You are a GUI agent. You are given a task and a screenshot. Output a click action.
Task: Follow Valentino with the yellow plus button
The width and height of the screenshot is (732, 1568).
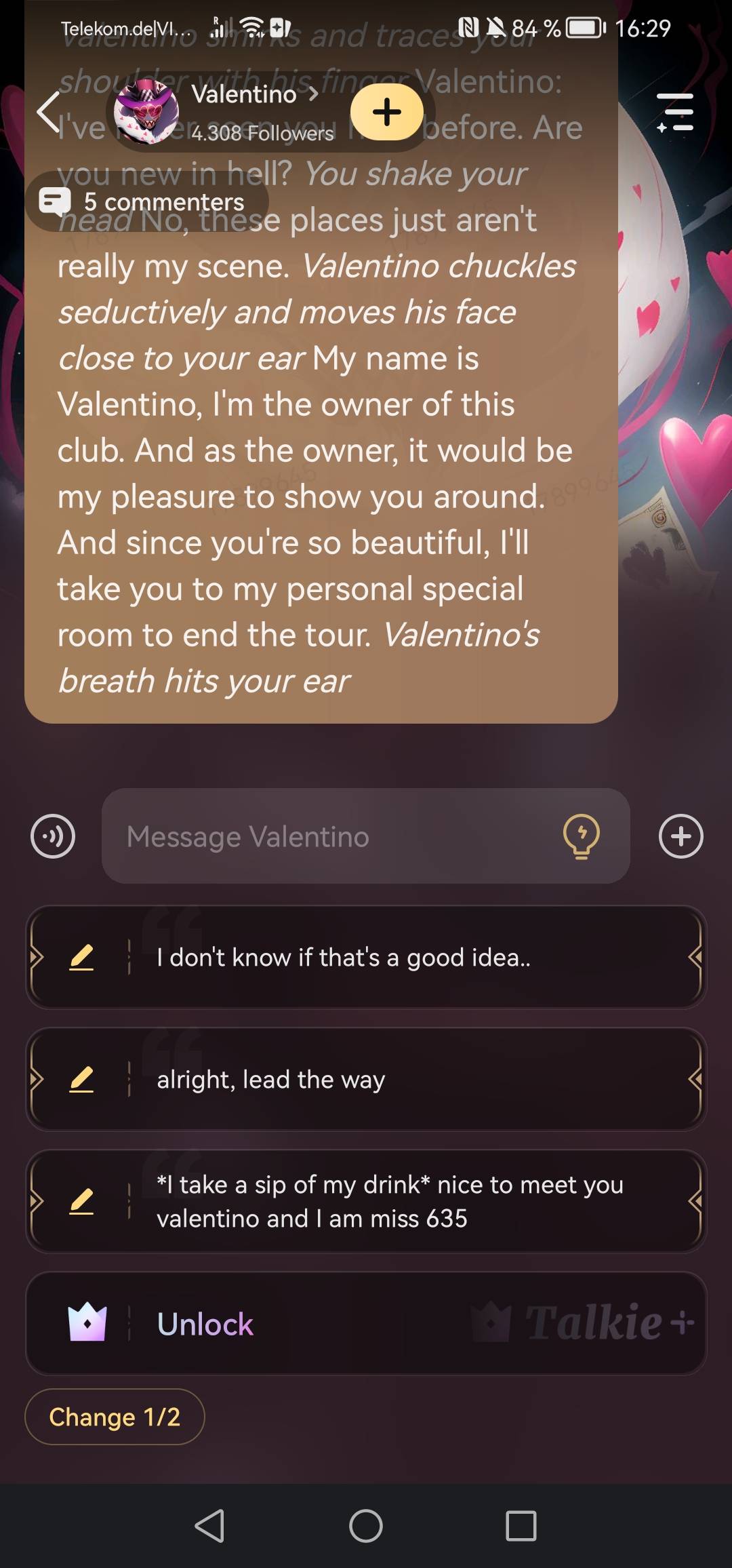click(x=387, y=112)
